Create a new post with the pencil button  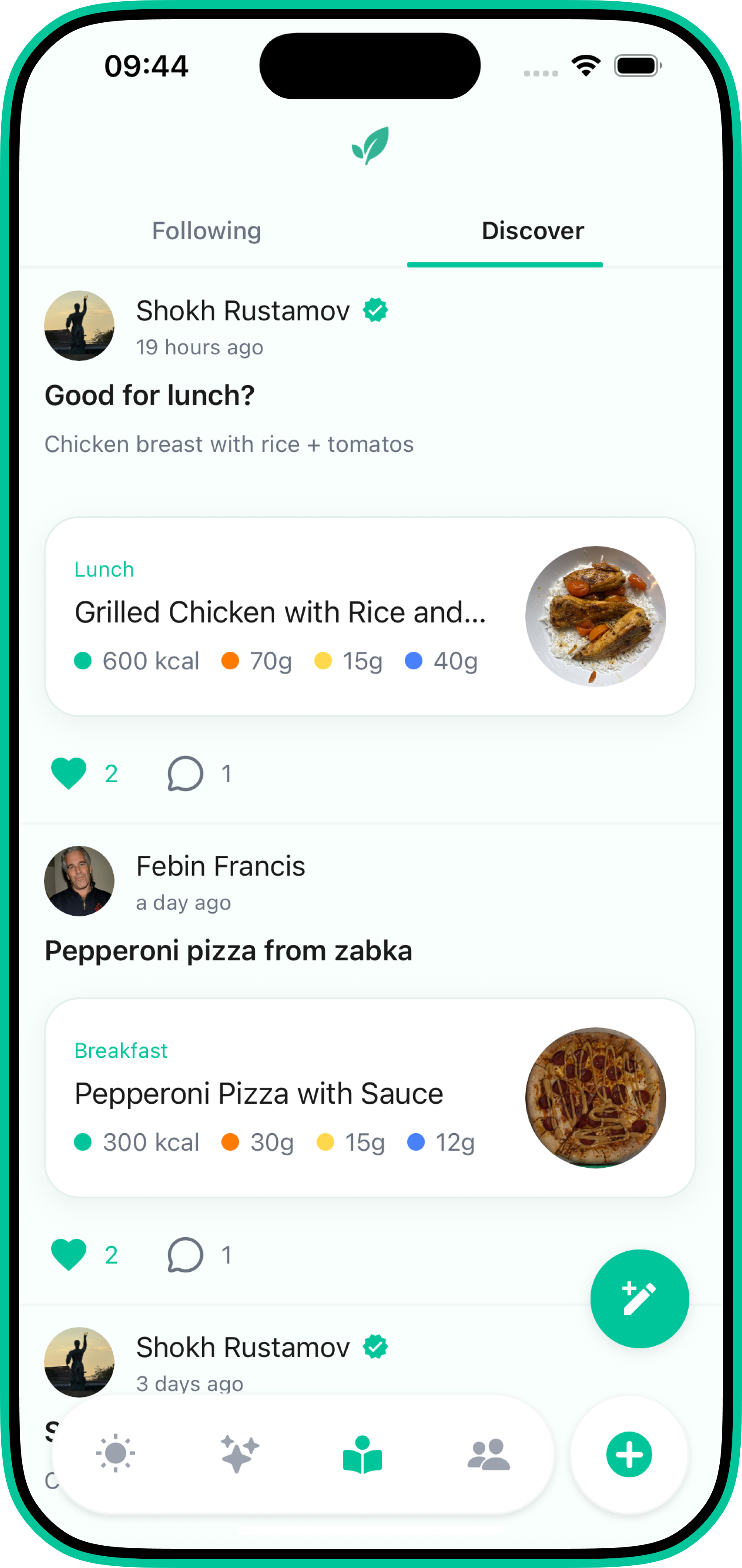tap(639, 1298)
